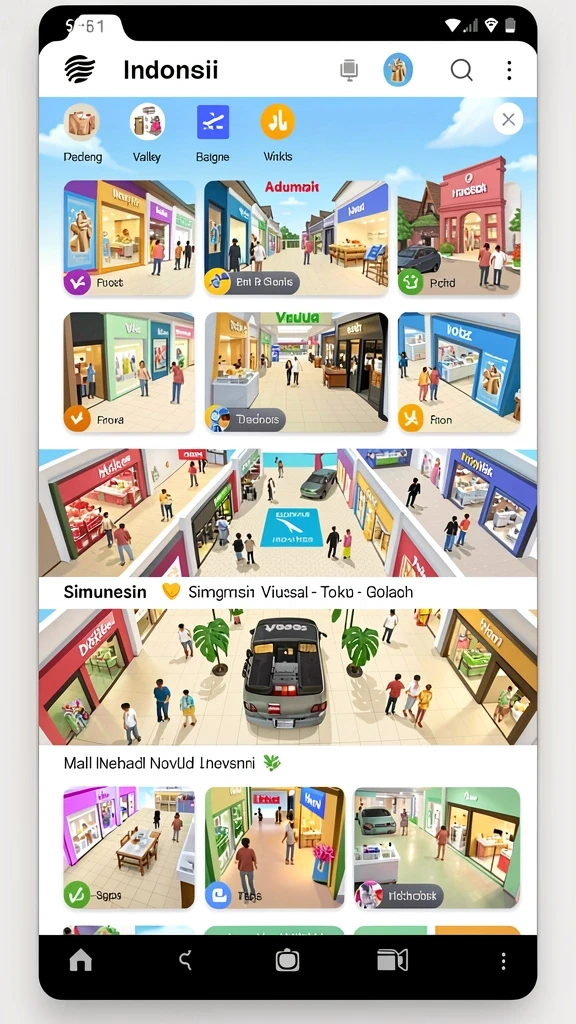Image resolution: width=576 pixels, height=1024 pixels.
Task: Open the Dednois mall tile
Action: 296,372
